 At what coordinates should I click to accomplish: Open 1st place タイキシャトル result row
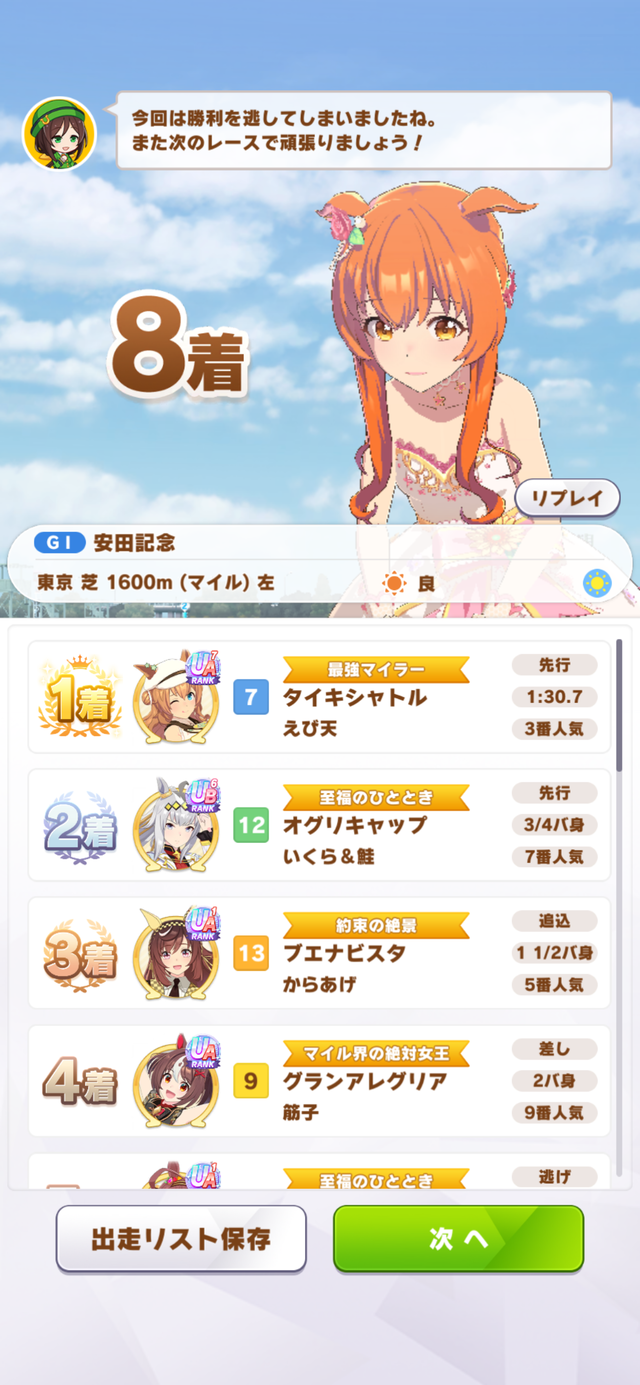tap(319, 697)
